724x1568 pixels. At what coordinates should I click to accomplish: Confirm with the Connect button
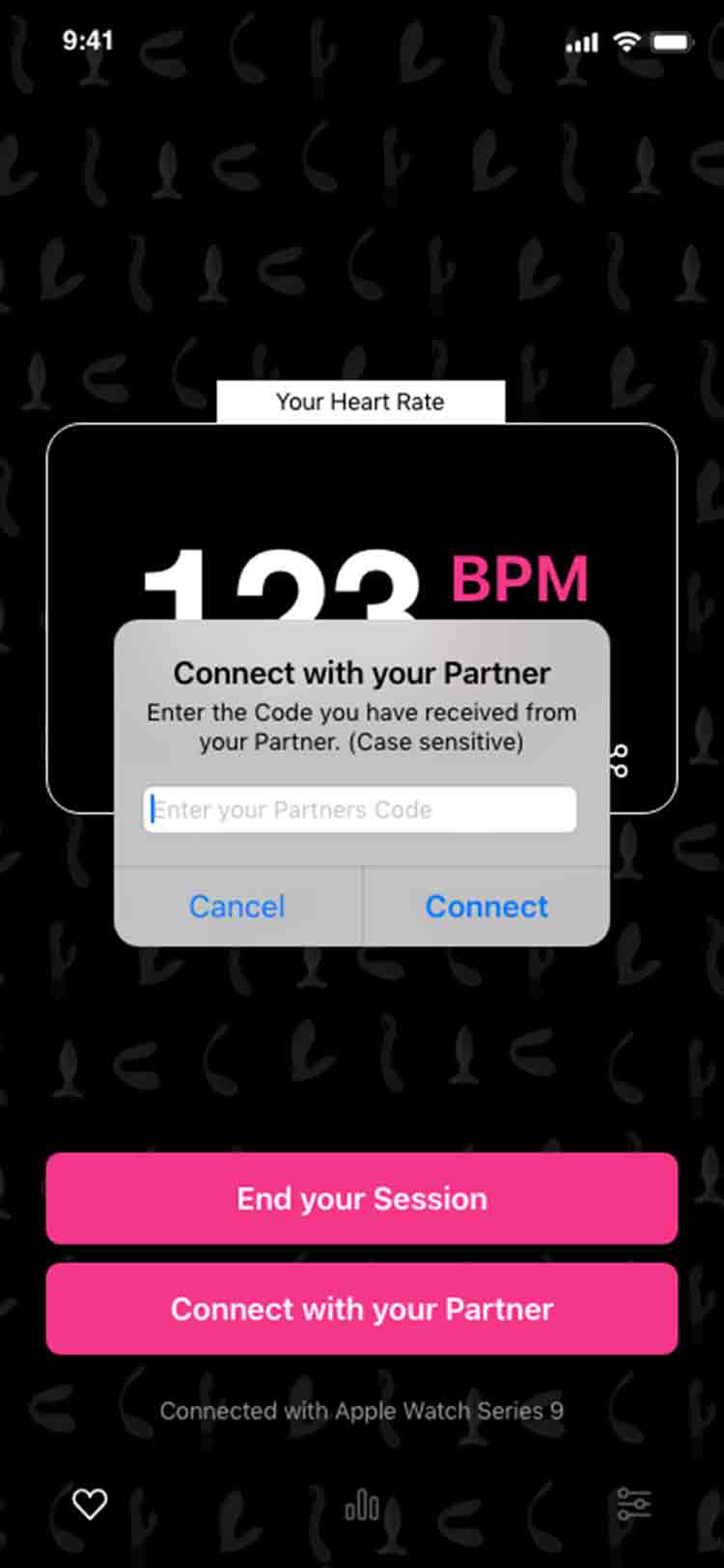(487, 906)
